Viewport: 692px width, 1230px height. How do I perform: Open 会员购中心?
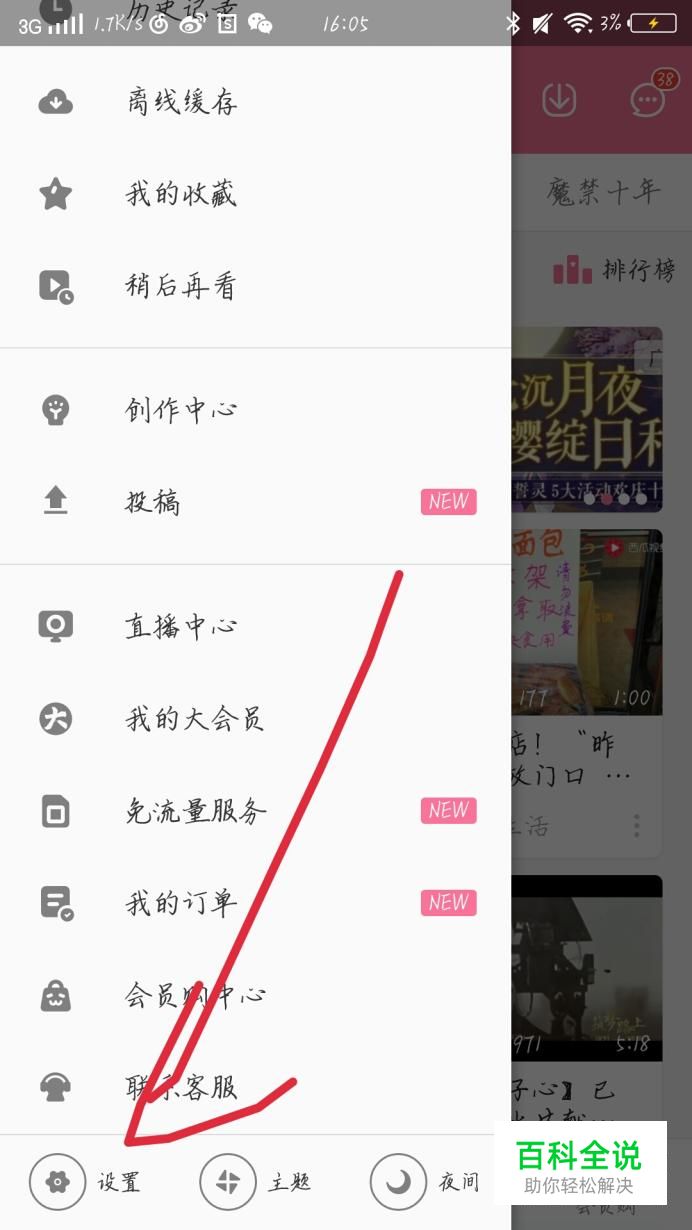255,995
